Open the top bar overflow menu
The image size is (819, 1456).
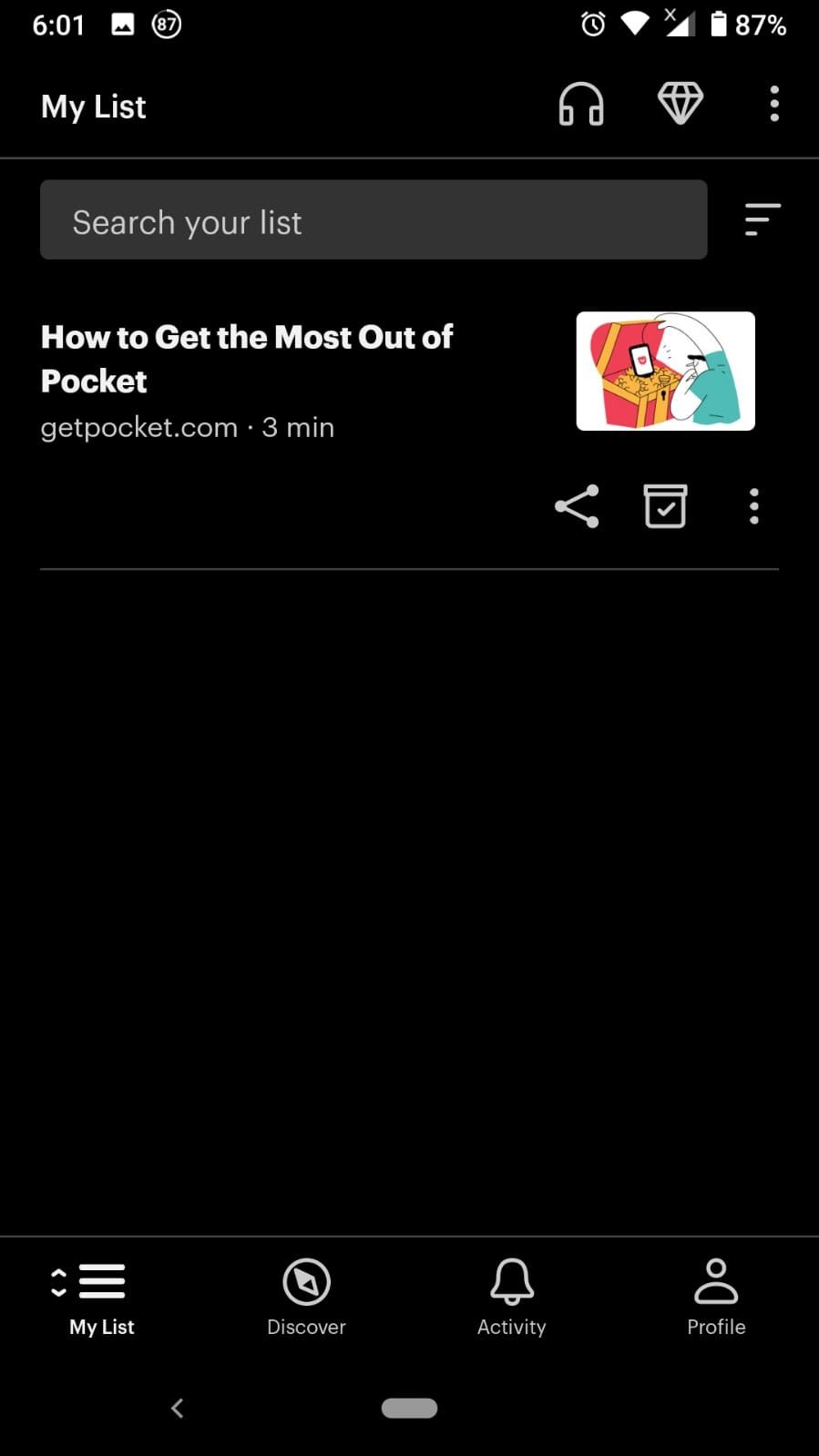point(774,104)
